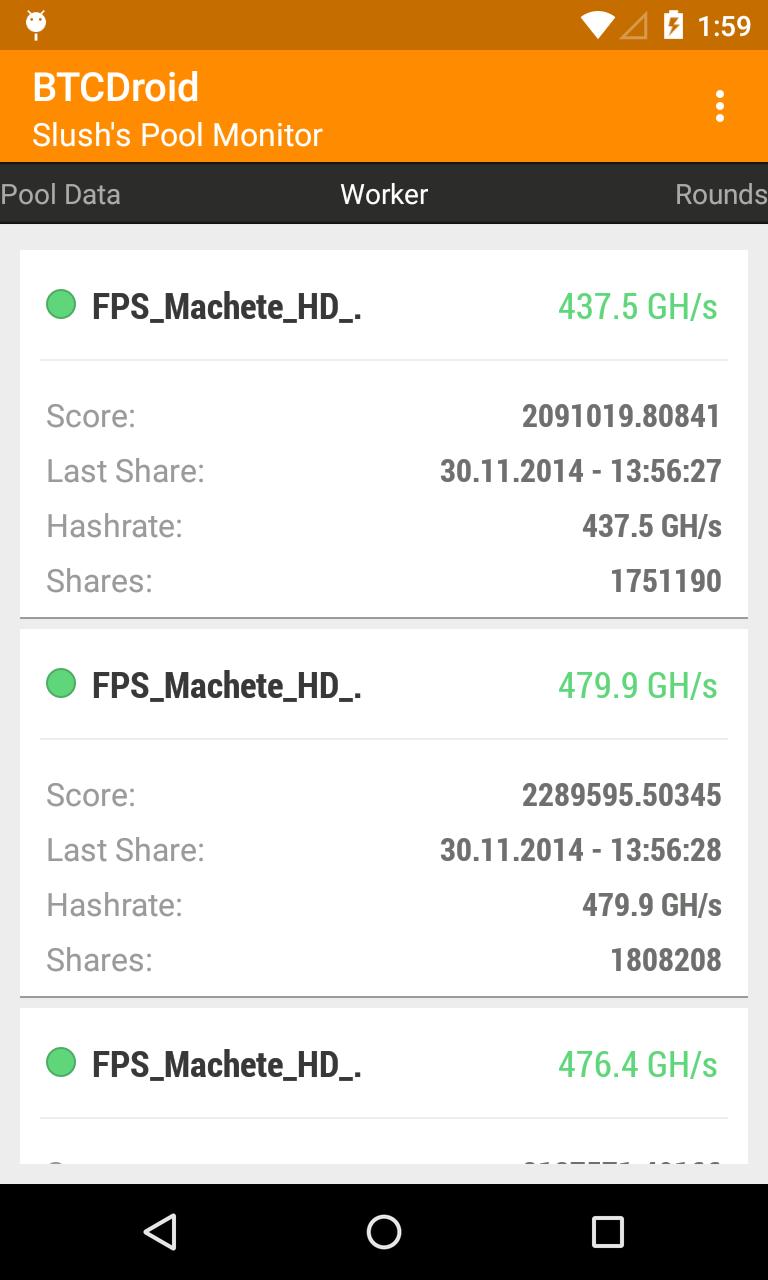Select the first FPS_Machete_HD_ worker name
This screenshot has width=768, height=1280.
coord(227,307)
